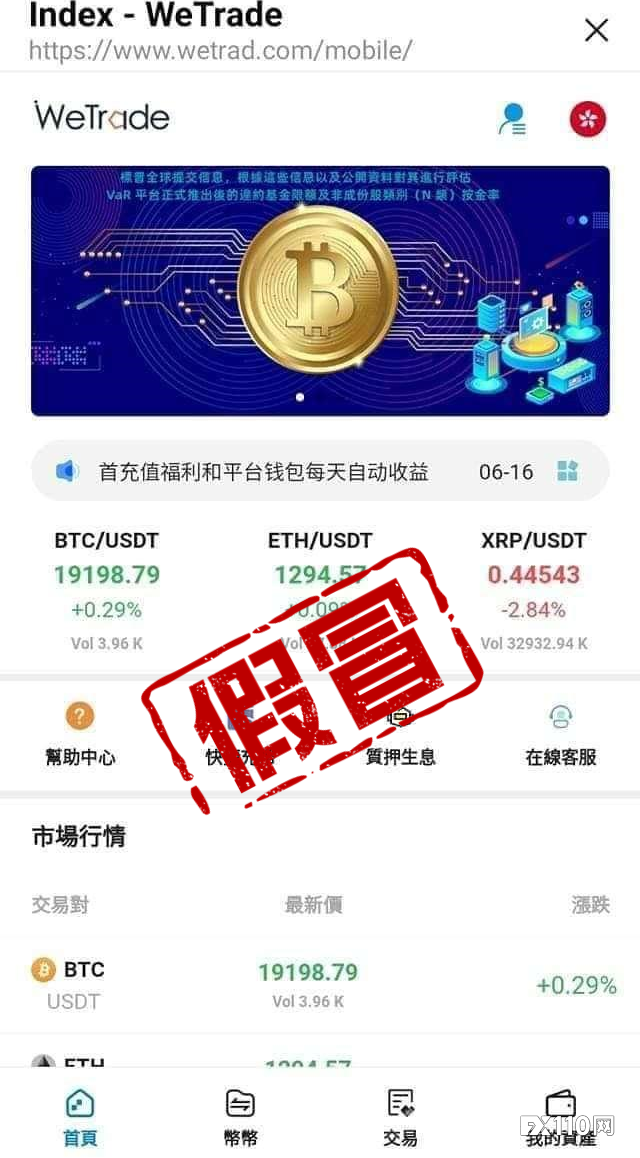Switch to the 交易 tab
Image resolution: width=640 pixels, height=1158 pixels.
coord(400,1117)
